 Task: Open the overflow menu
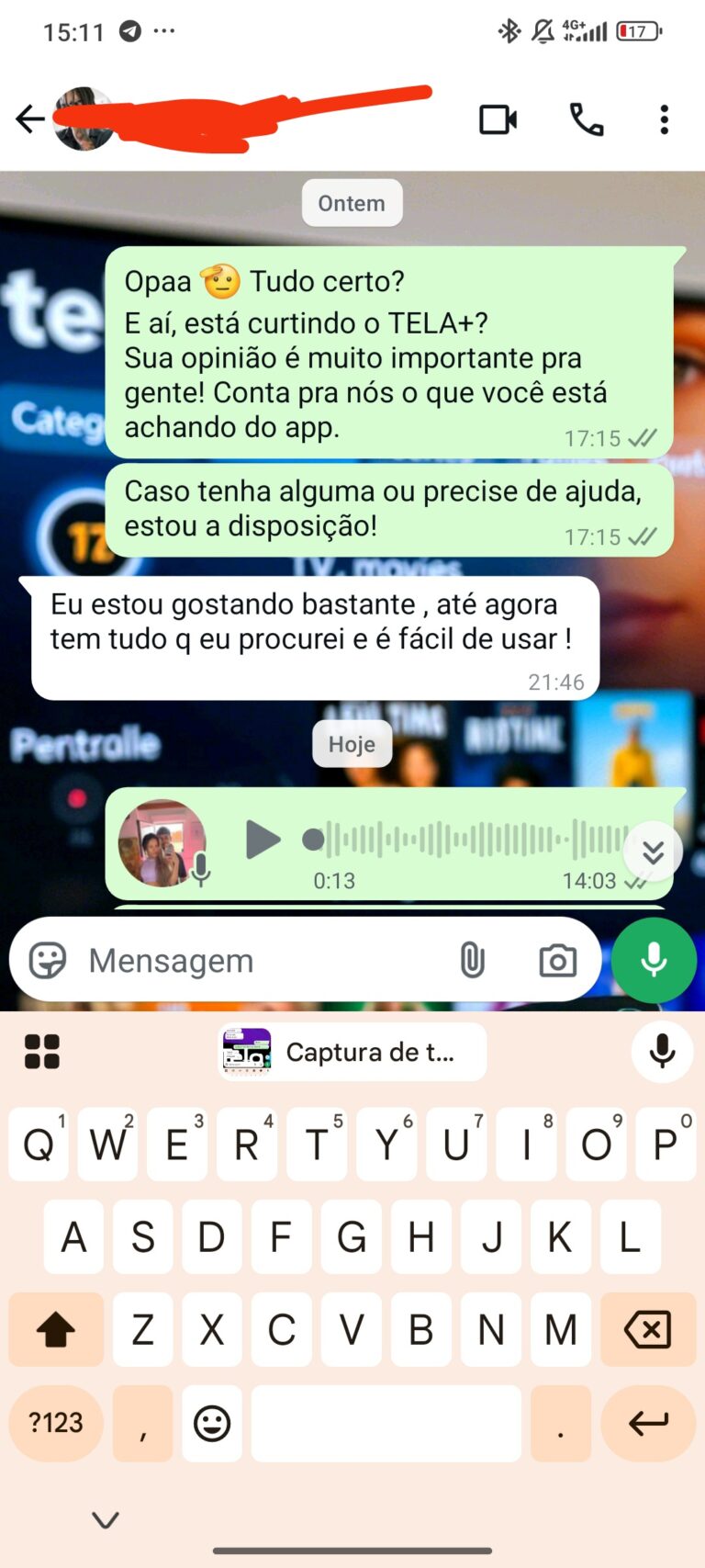click(x=664, y=119)
